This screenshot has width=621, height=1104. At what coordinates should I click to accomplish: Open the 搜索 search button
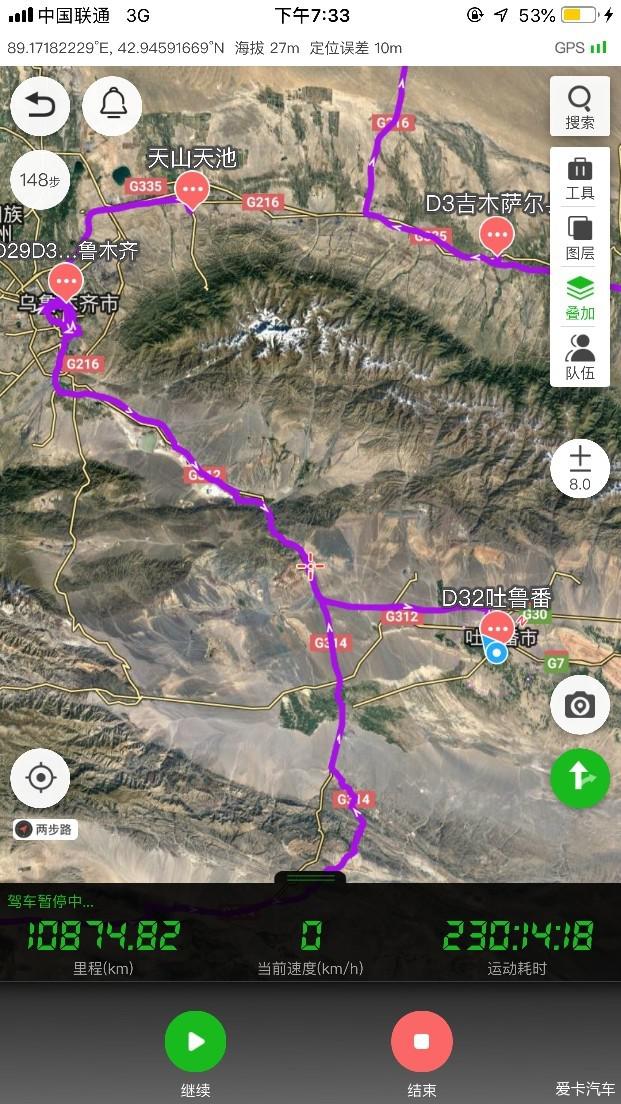point(580,106)
